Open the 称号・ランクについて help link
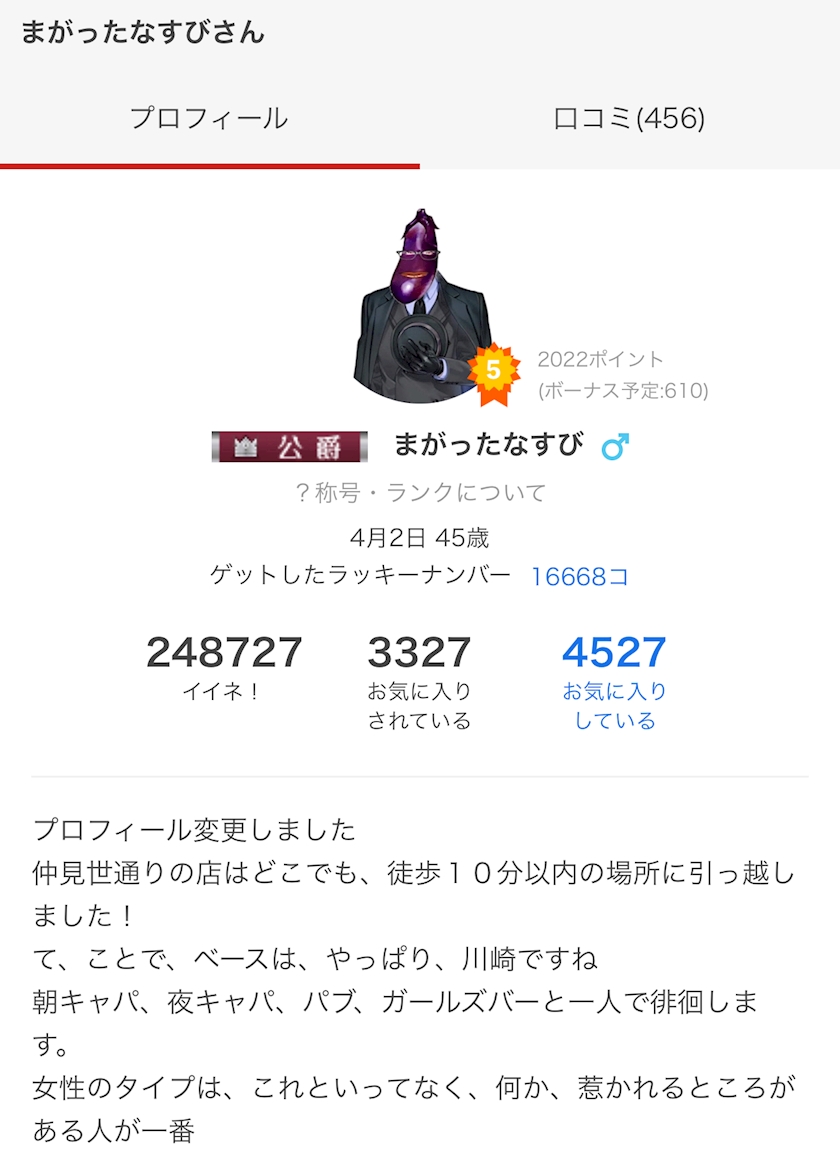 [x=420, y=493]
